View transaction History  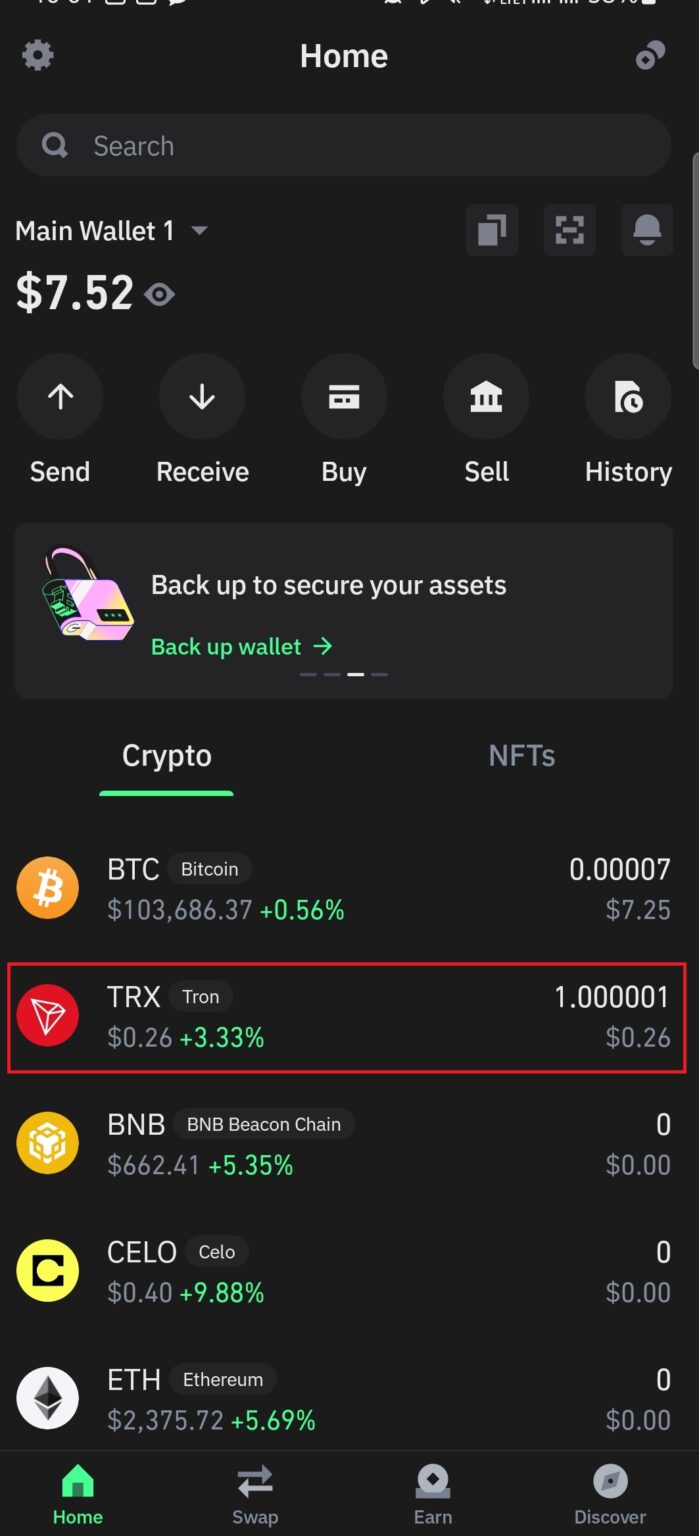point(628,398)
